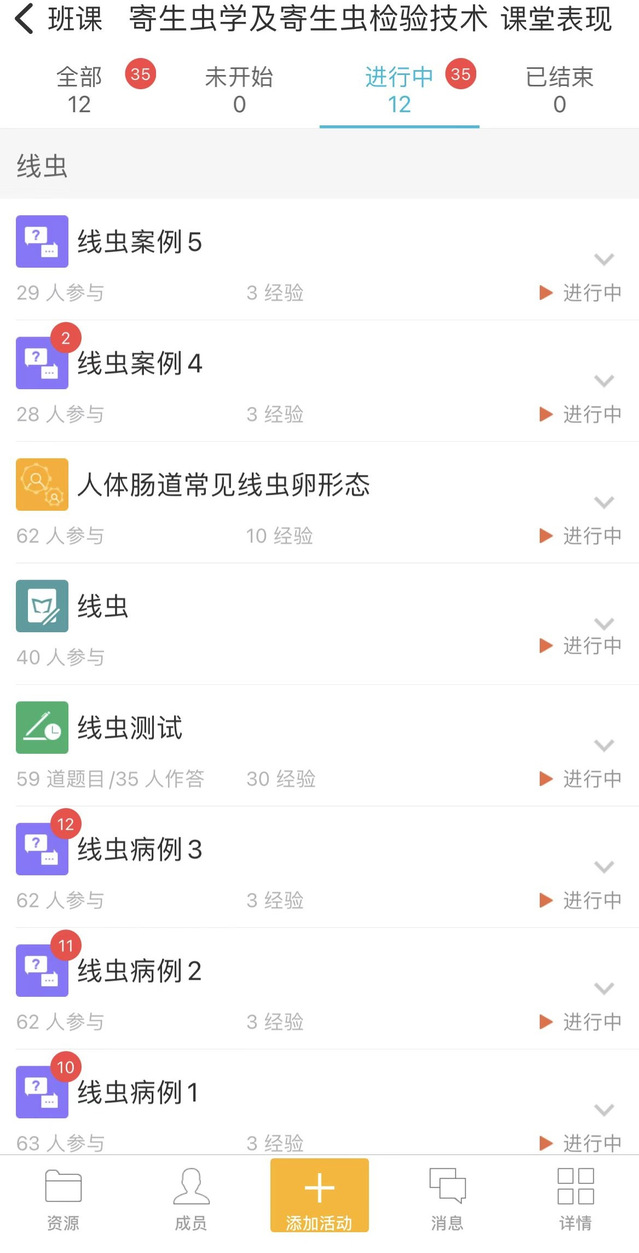Select the 进行中 tab
The image size is (639, 1253).
[399, 90]
